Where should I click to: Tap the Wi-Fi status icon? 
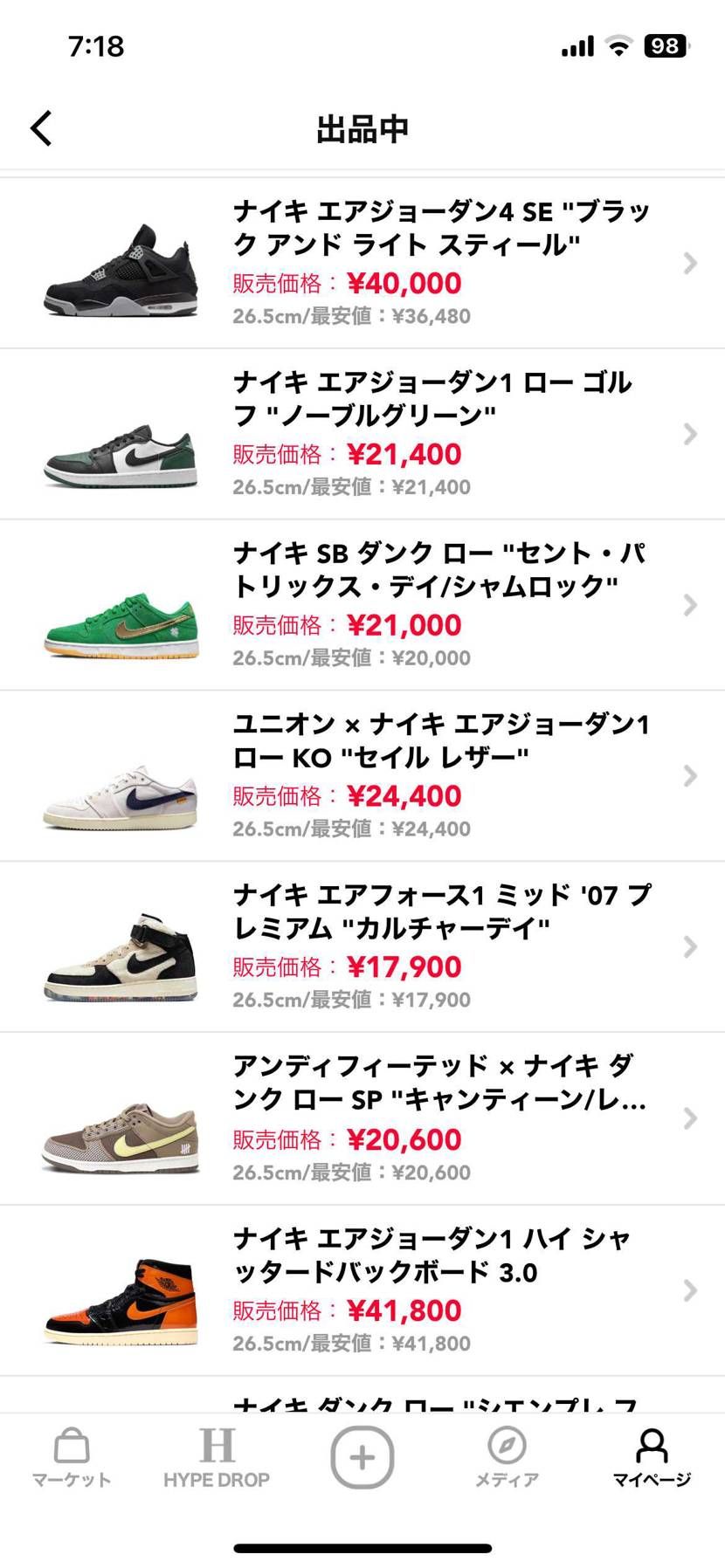point(619,45)
